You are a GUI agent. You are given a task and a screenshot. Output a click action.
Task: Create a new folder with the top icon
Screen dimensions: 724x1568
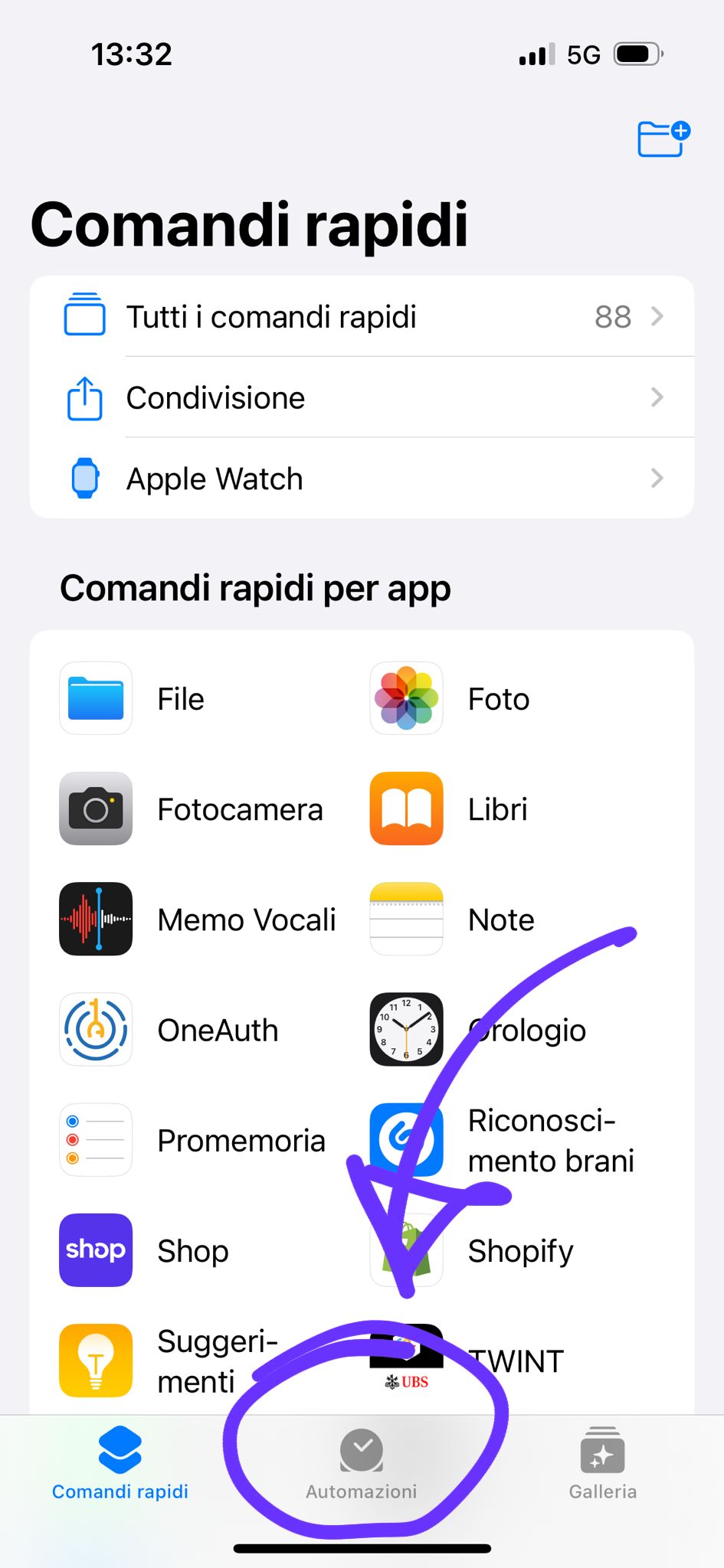(663, 139)
